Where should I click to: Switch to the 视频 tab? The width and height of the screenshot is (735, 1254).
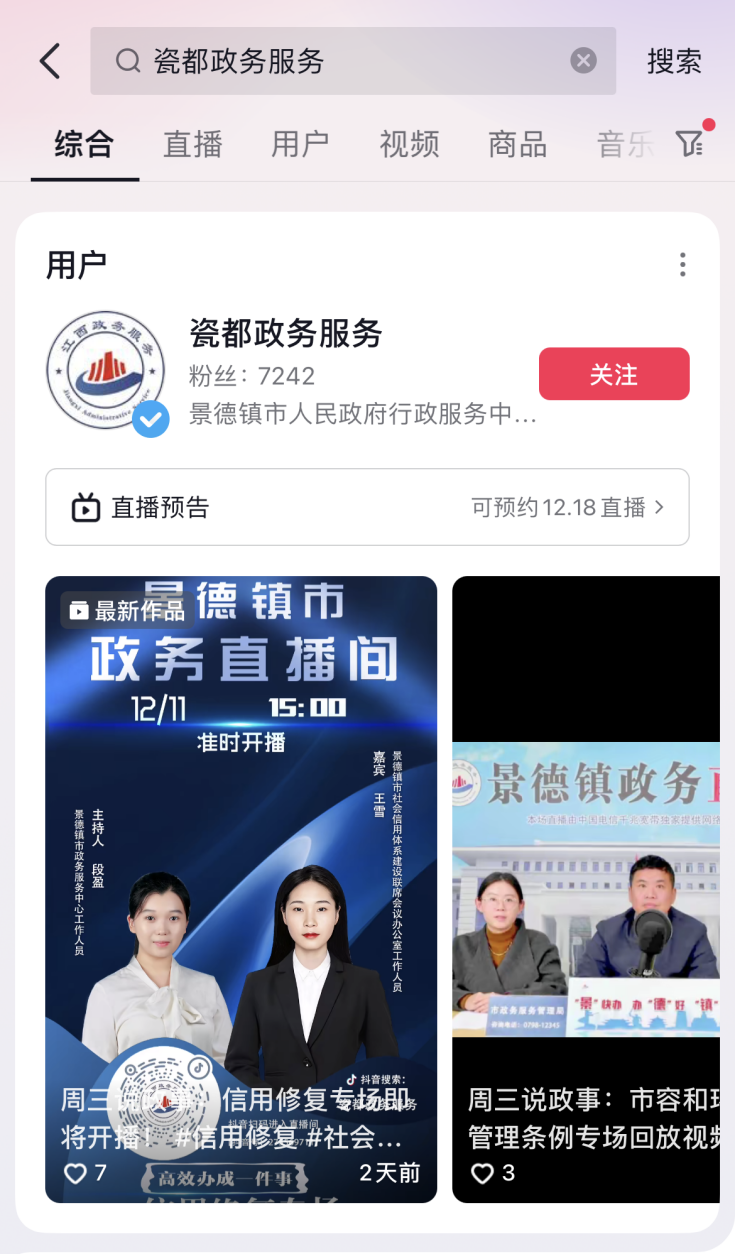point(409,144)
